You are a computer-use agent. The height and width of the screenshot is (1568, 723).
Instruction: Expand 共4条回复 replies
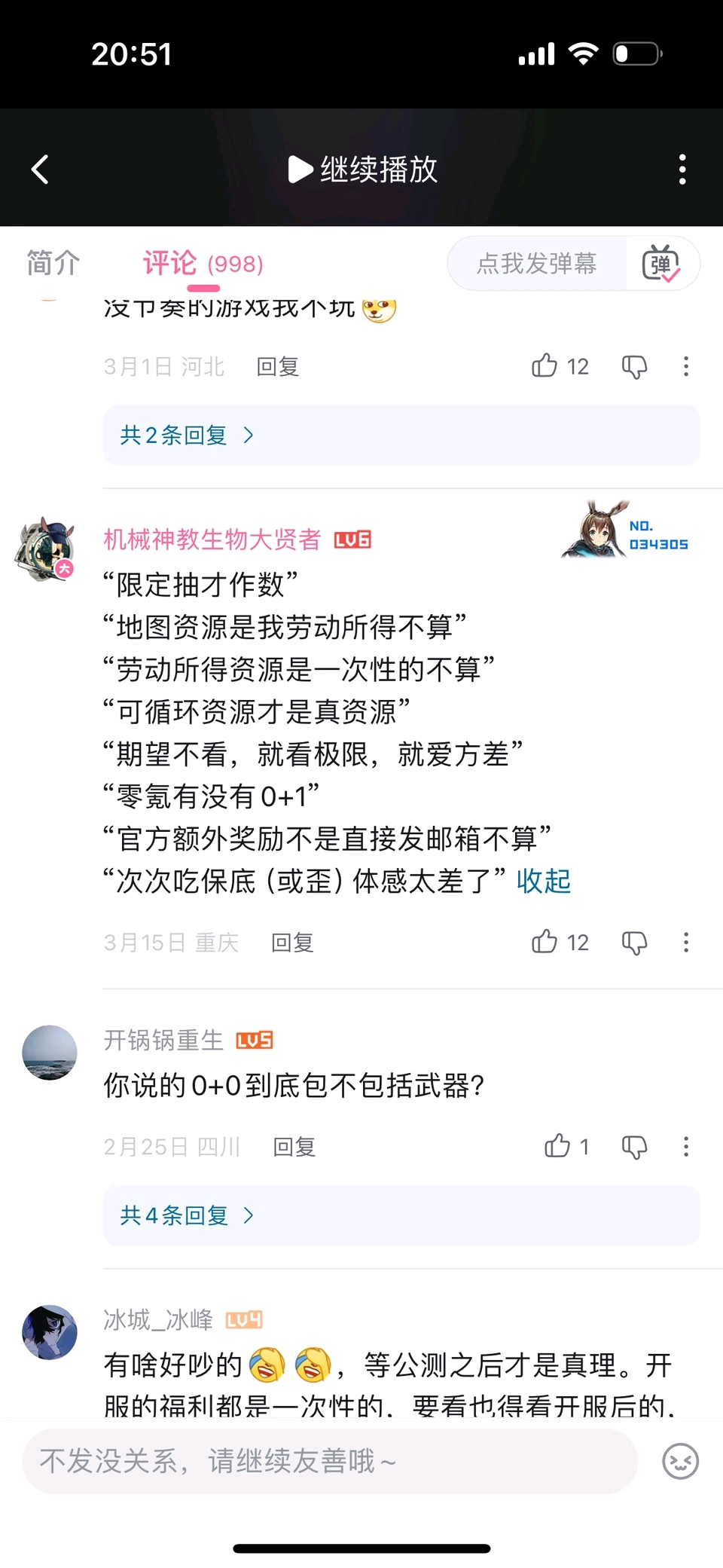[188, 1215]
